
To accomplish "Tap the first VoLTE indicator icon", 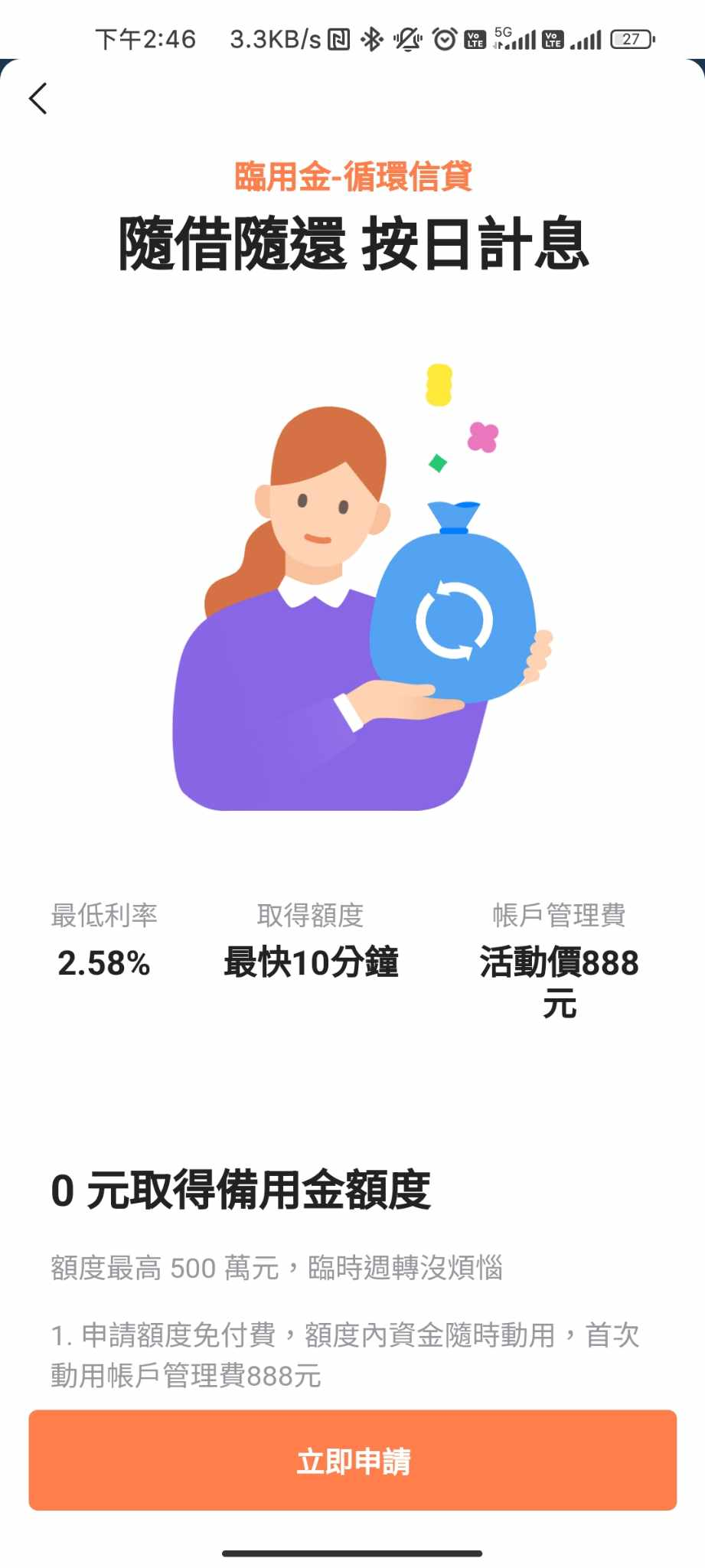I will click(x=477, y=38).
